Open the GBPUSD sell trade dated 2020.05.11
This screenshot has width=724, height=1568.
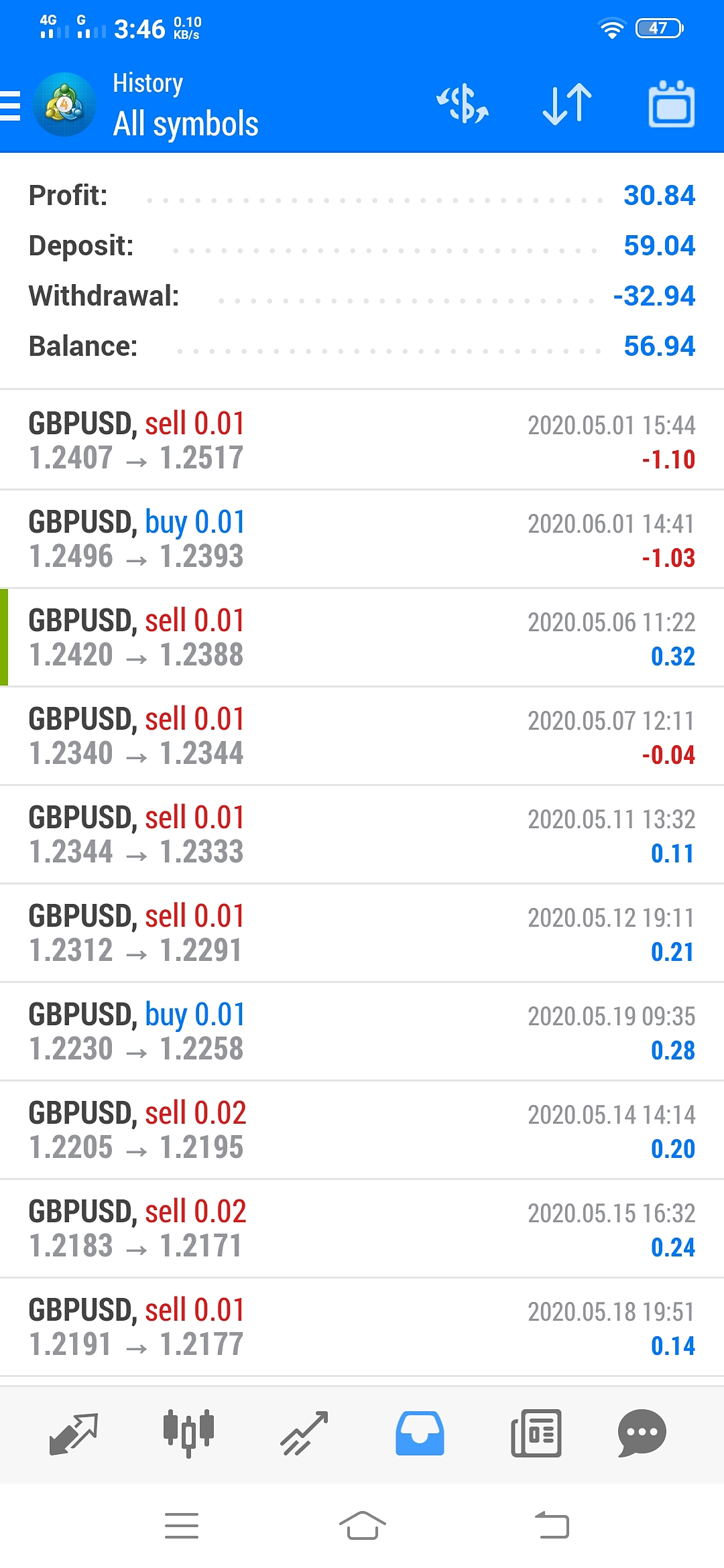click(362, 834)
